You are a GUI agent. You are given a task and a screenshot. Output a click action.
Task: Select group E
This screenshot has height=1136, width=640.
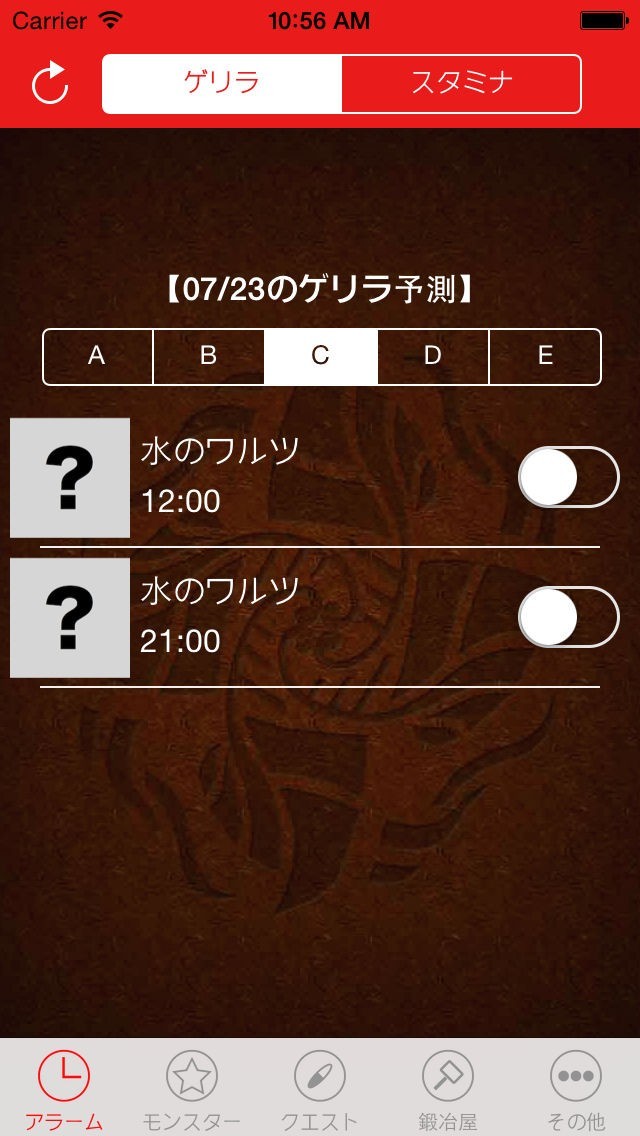(545, 356)
